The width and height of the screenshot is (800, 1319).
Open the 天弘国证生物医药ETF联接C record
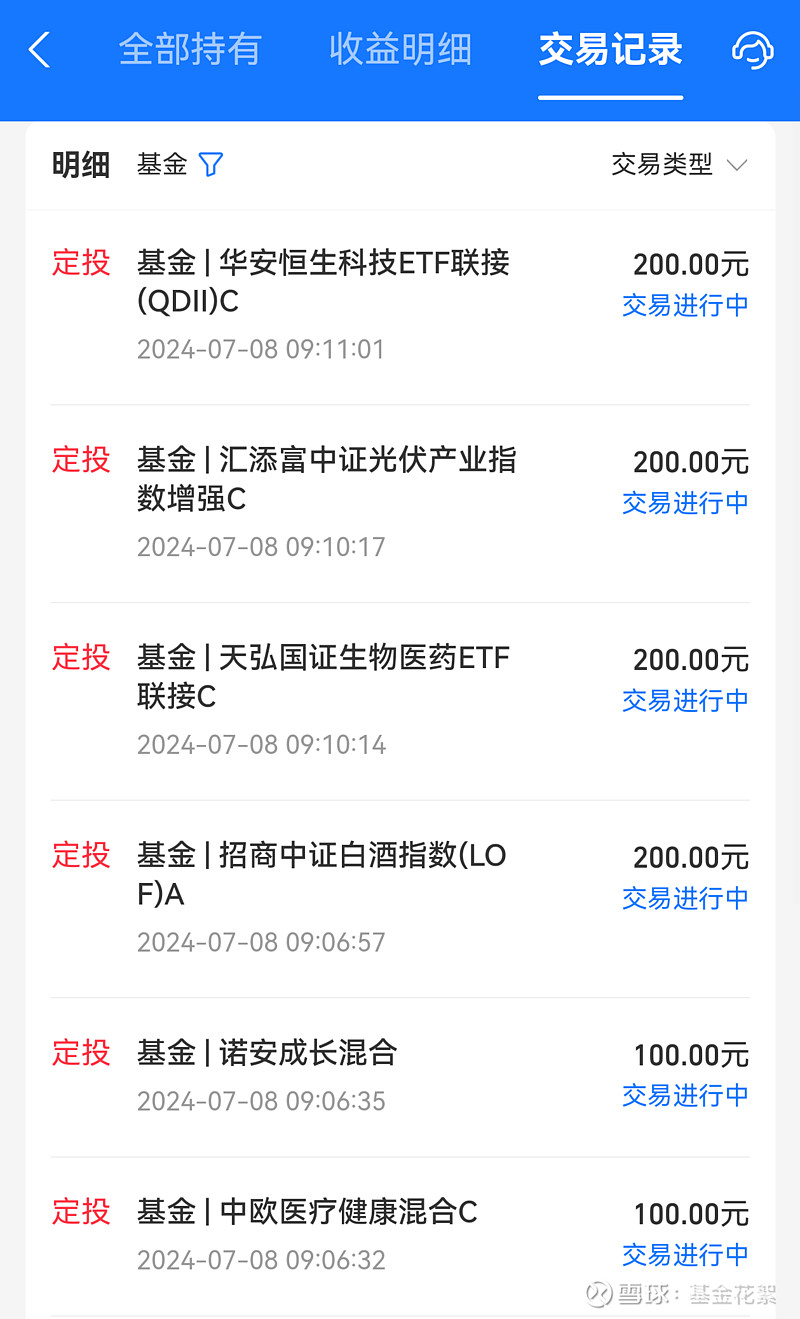click(x=400, y=701)
